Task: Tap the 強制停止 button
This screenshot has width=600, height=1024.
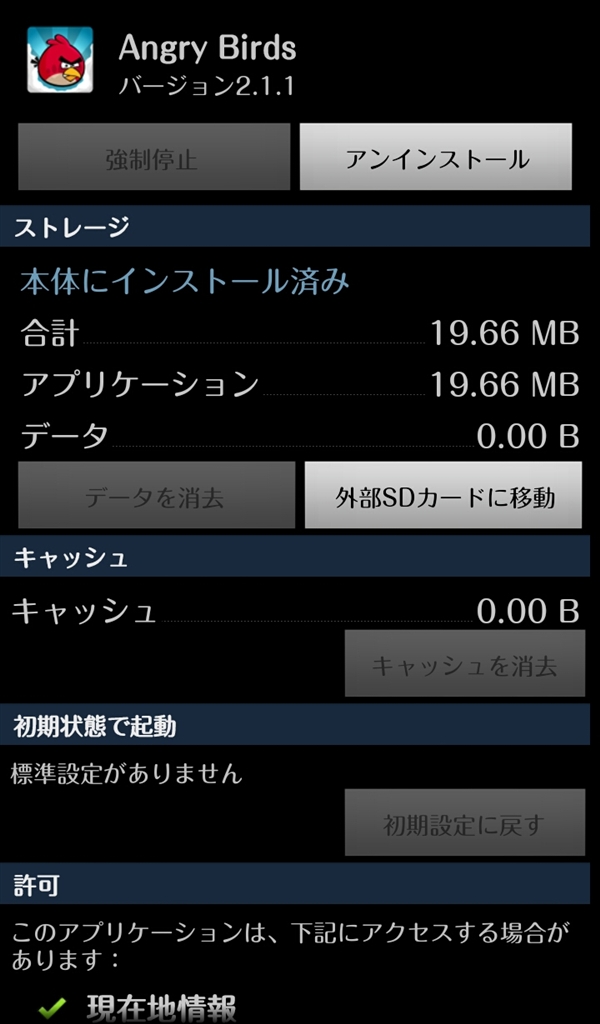Action: point(154,158)
